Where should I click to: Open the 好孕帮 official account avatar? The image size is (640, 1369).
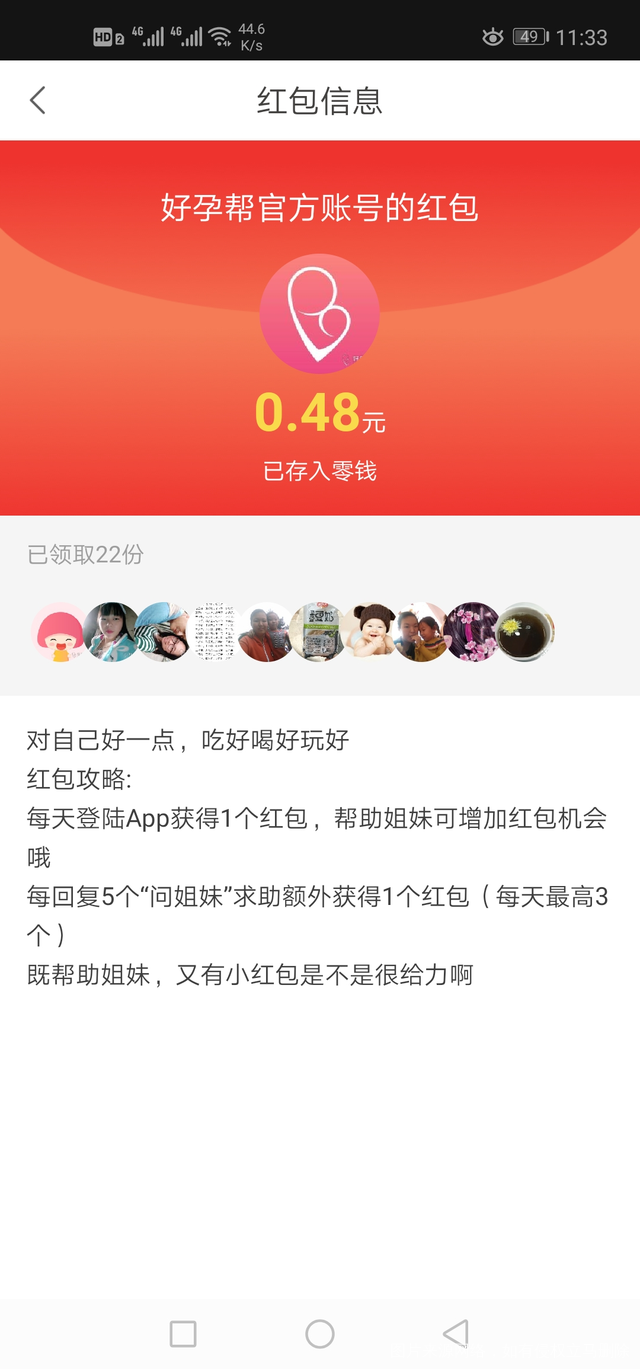[x=319, y=314]
